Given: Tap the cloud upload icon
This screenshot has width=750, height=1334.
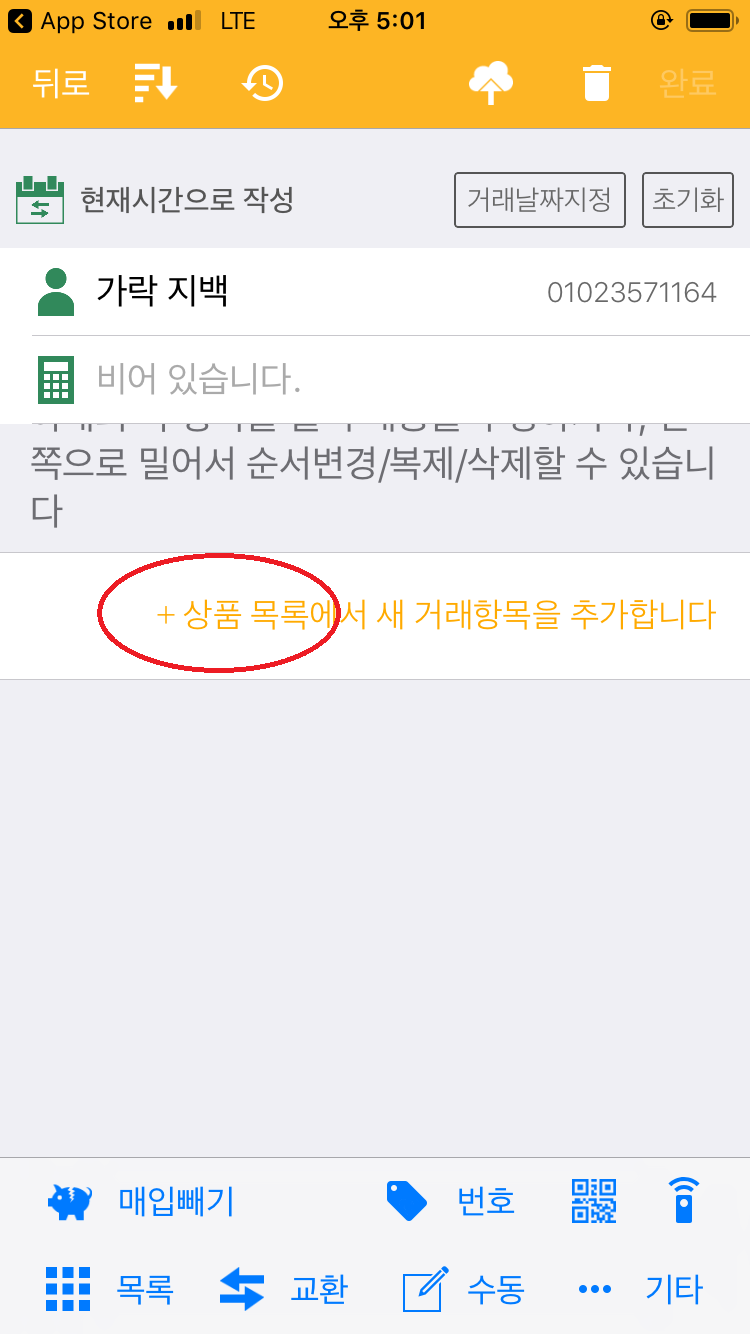Looking at the screenshot, I should point(491,83).
